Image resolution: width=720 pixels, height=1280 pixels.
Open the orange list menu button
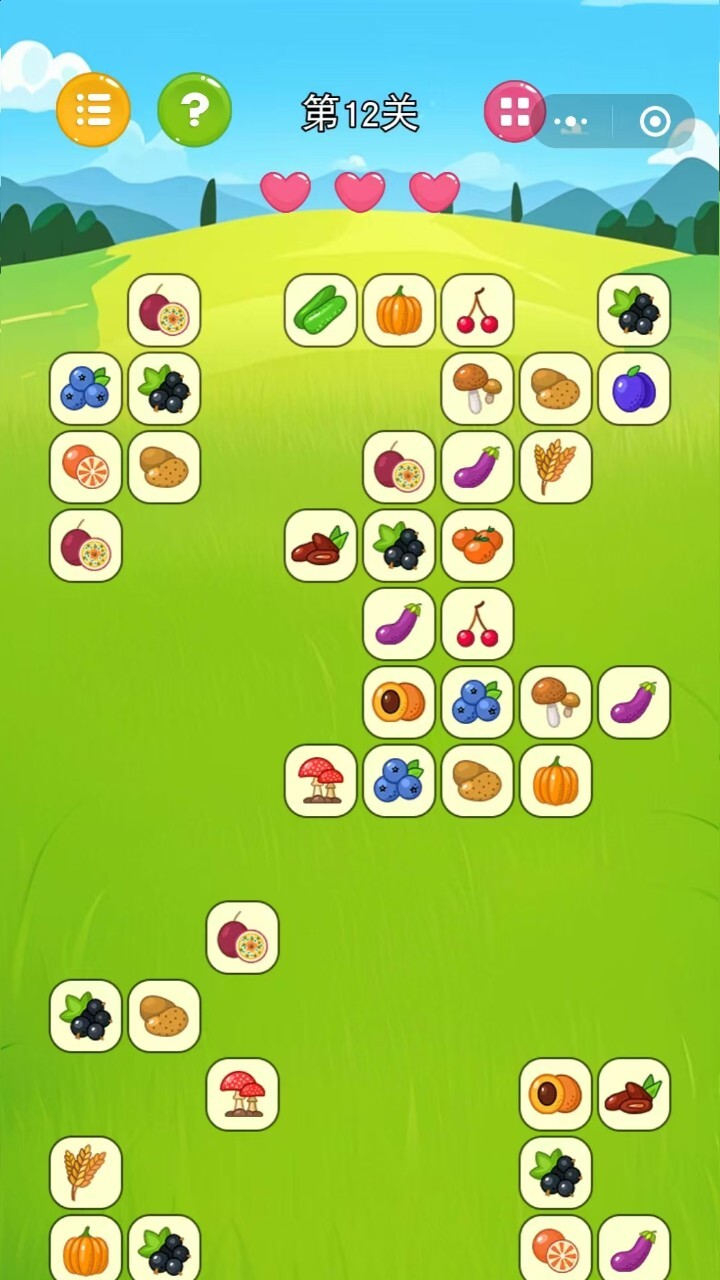pos(93,110)
